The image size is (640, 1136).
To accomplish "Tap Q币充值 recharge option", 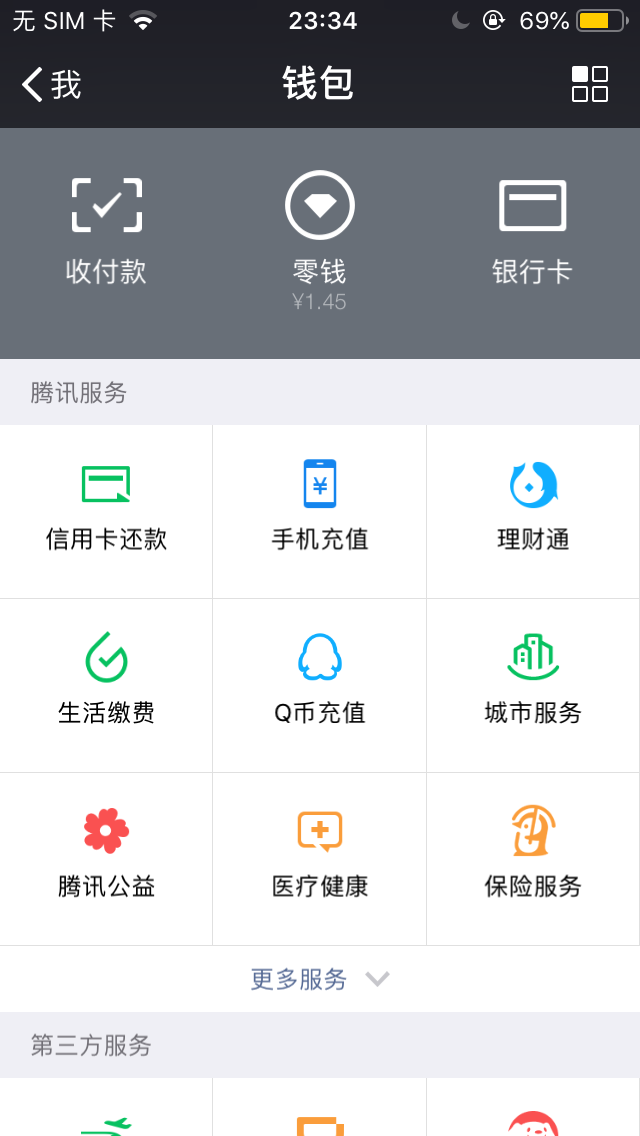I will [320, 684].
